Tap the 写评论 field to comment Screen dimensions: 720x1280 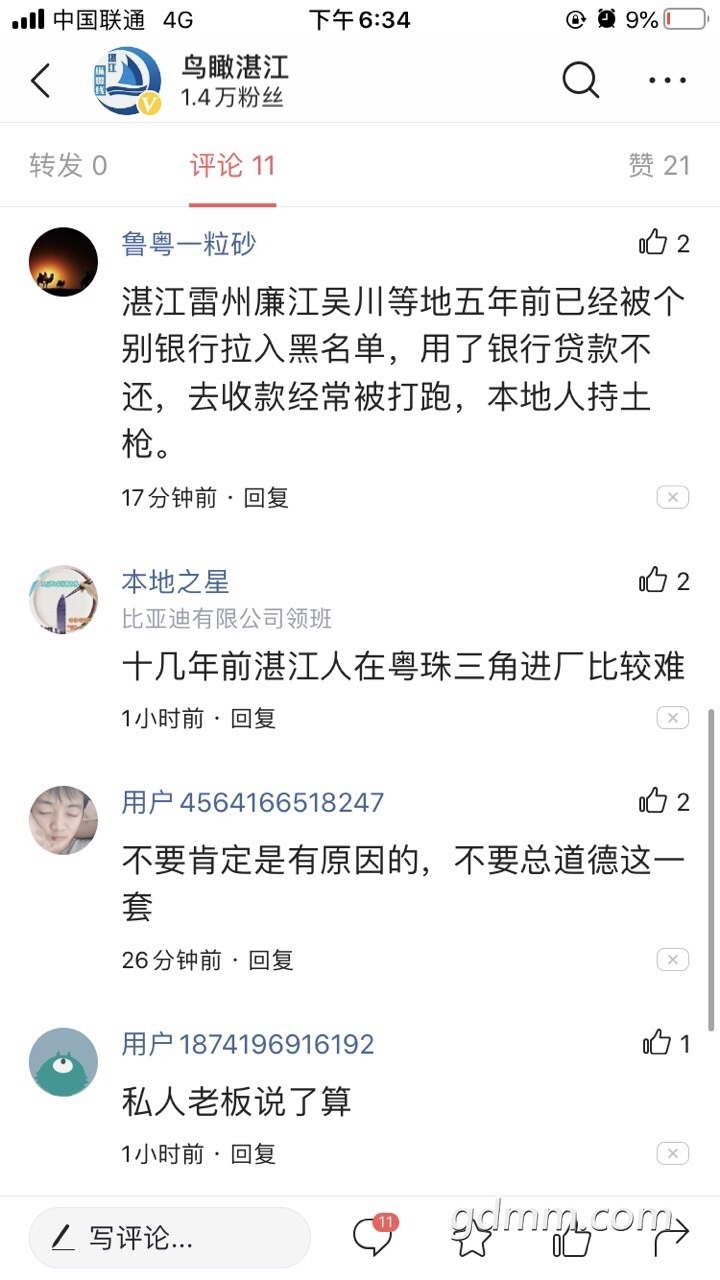[x=169, y=1238]
